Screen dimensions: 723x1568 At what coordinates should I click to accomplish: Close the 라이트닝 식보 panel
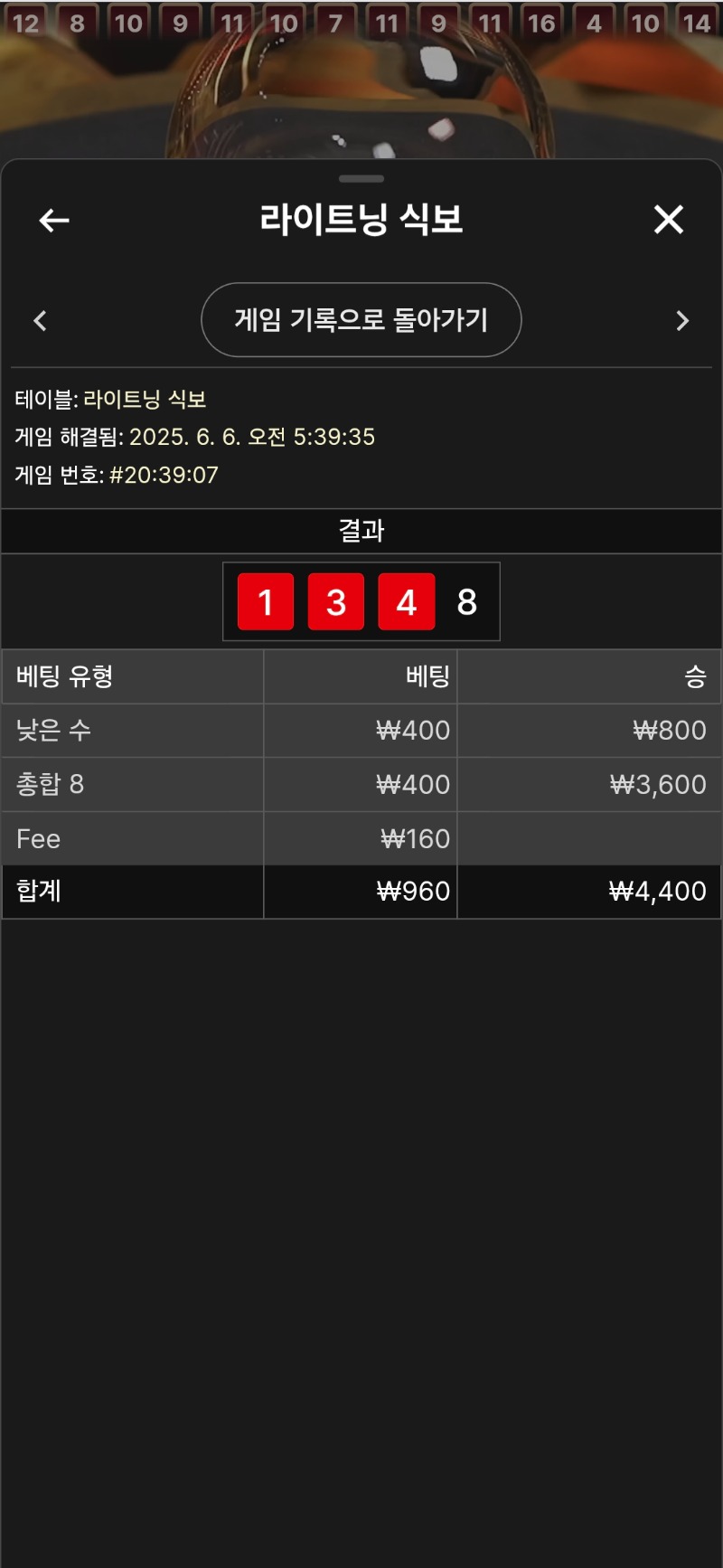[669, 220]
